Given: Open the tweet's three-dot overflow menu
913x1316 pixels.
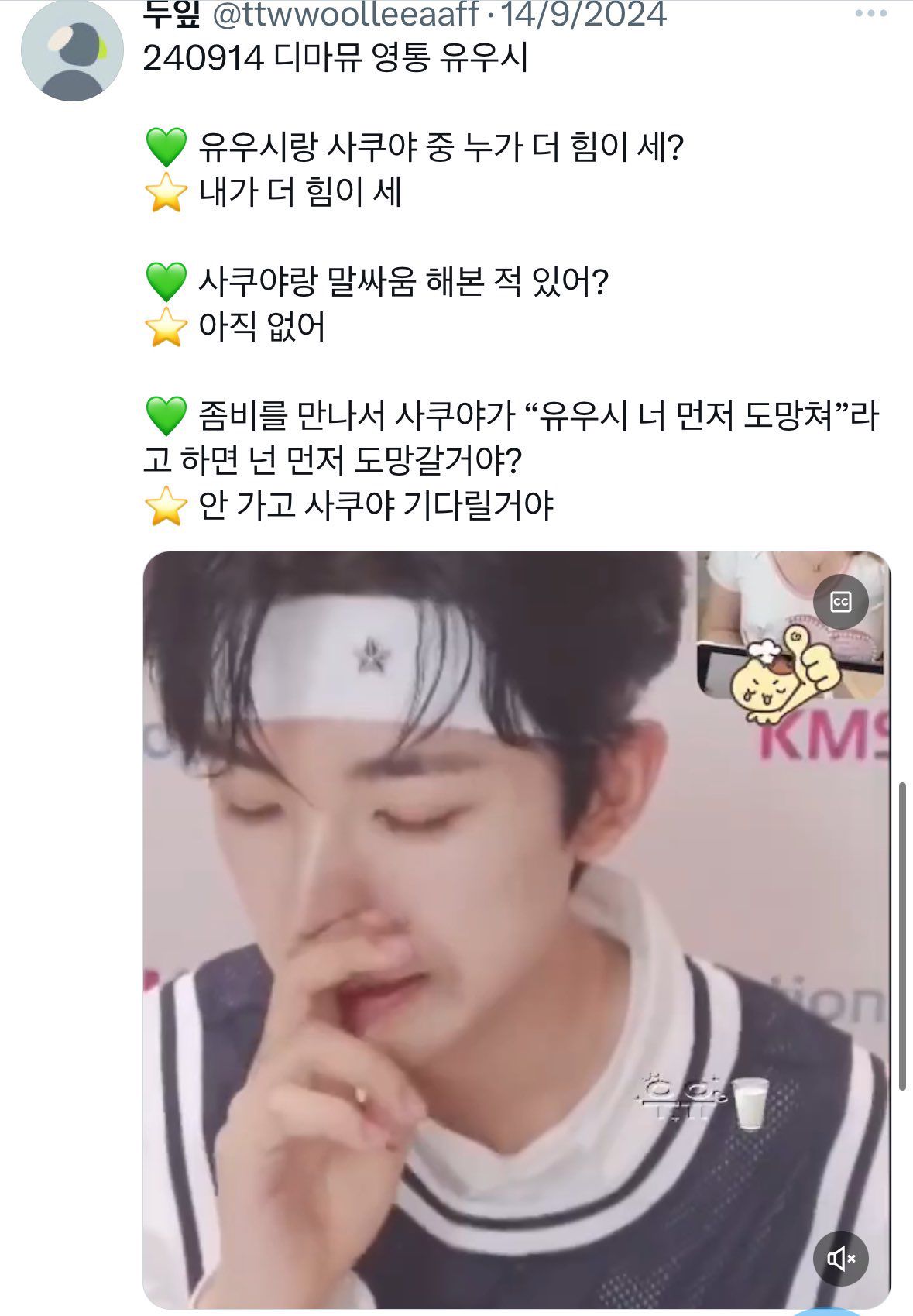Looking at the screenshot, I should (870, 13).
